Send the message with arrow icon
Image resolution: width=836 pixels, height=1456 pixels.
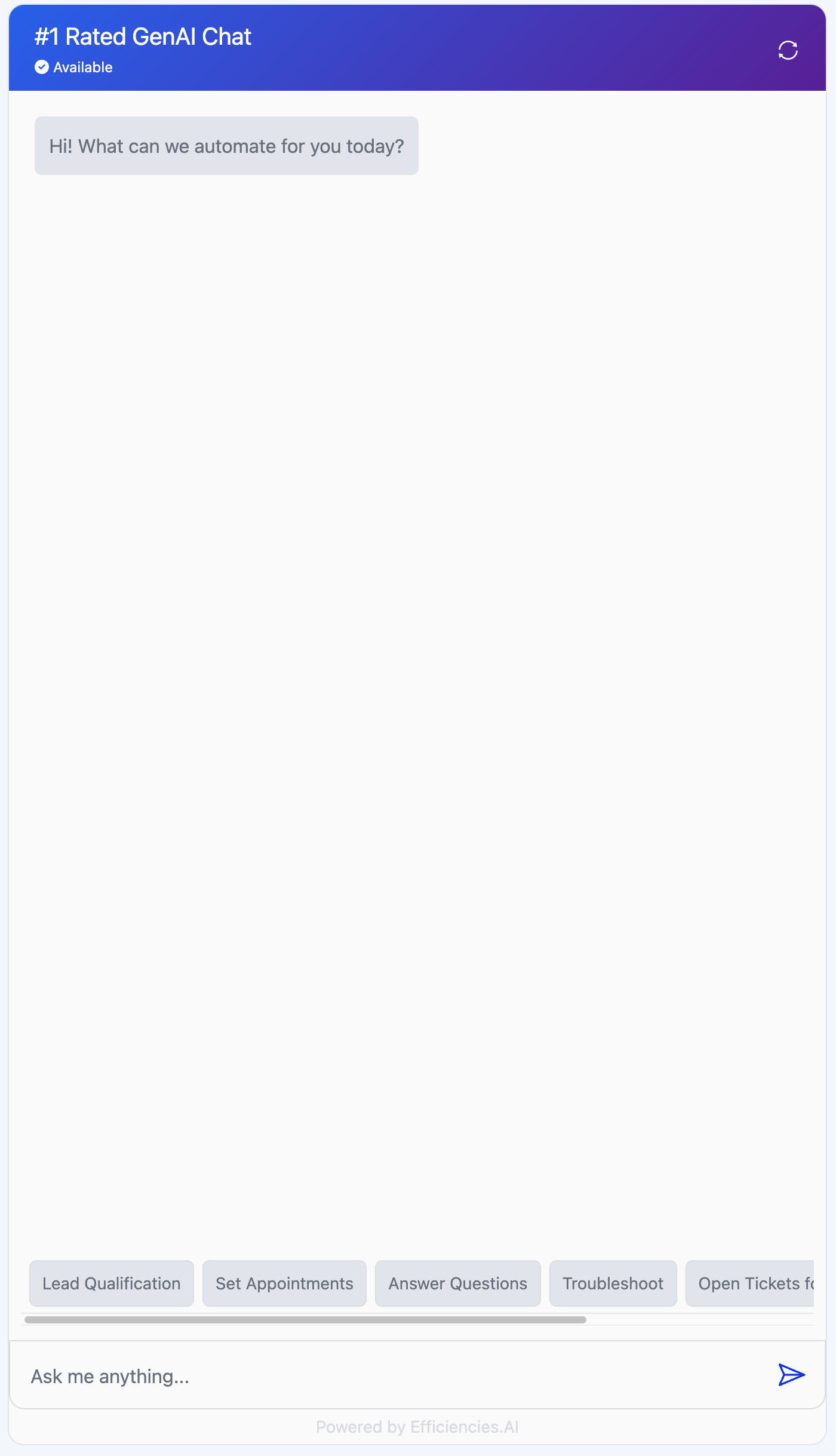[x=791, y=1375]
